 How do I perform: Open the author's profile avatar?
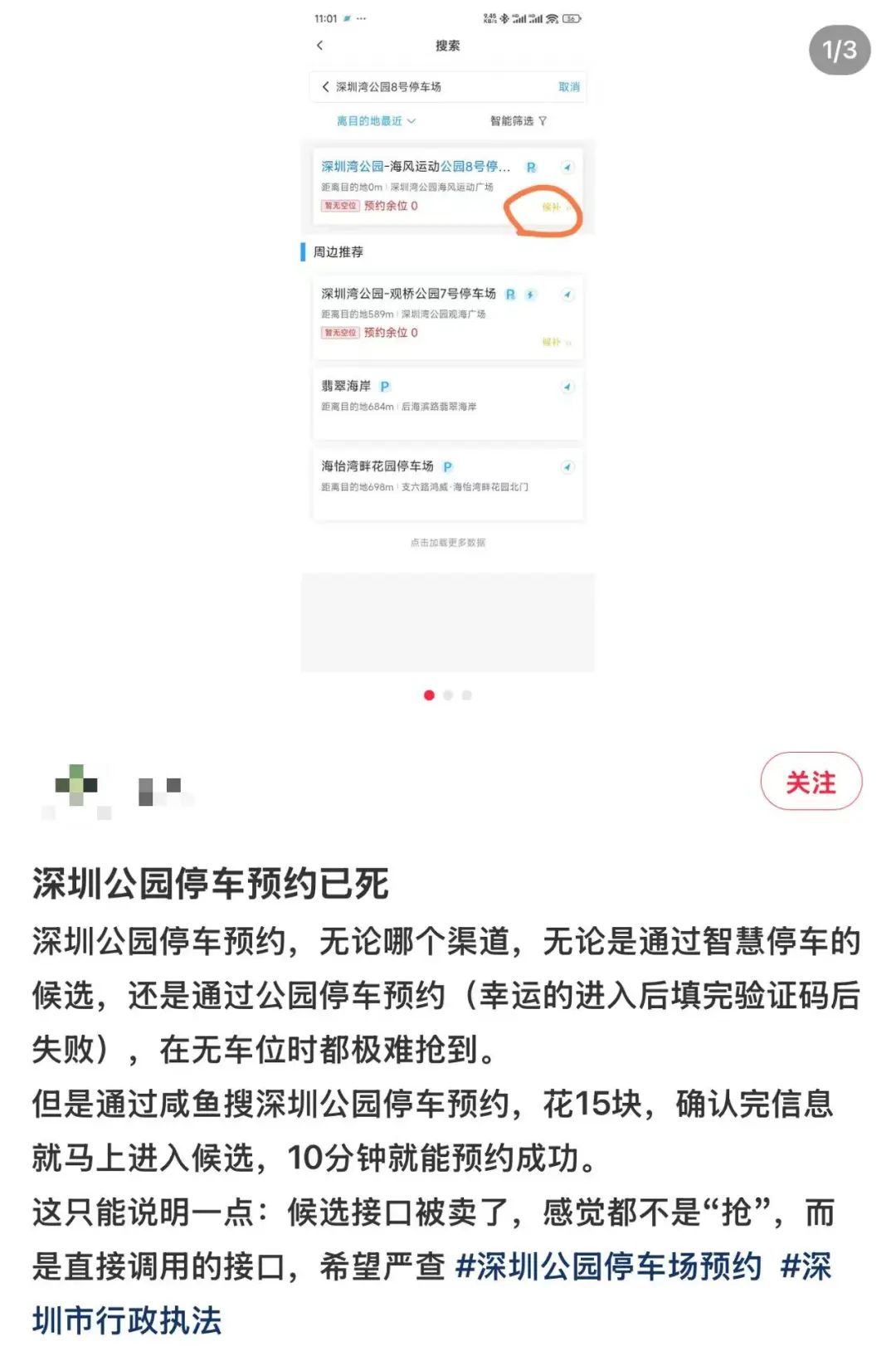tap(76, 787)
